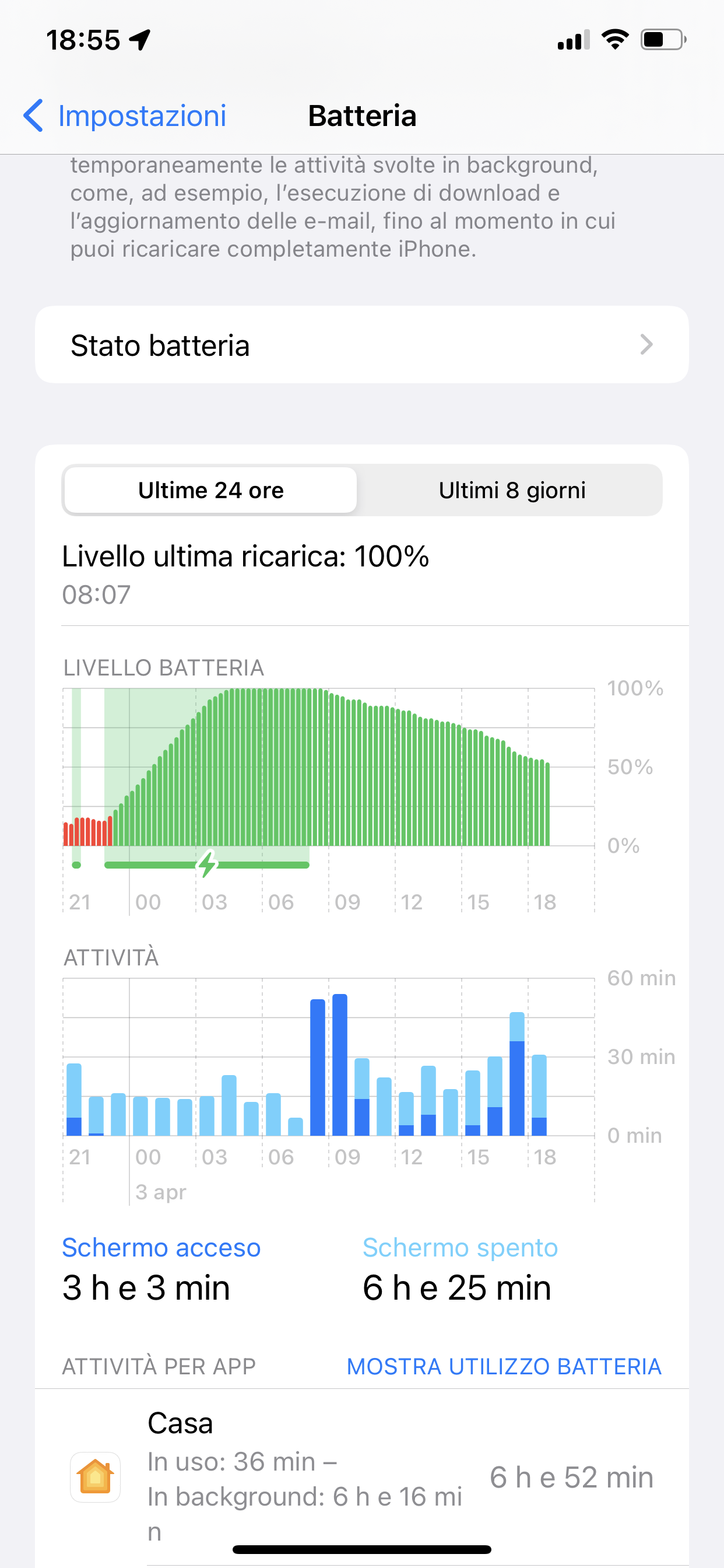Select the Ultime 24 ore segment
This screenshot has width=724, height=1568.
coord(210,491)
